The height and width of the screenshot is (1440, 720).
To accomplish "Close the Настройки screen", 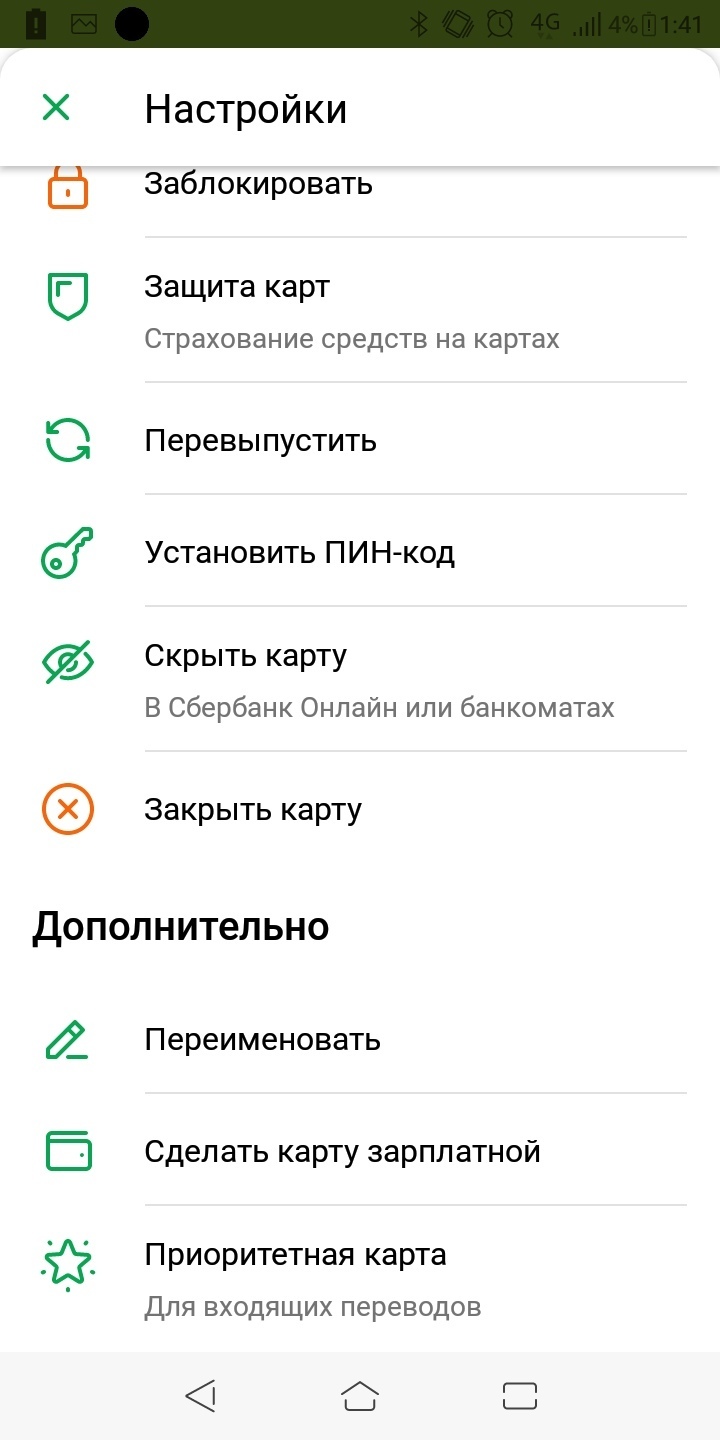I will point(56,107).
